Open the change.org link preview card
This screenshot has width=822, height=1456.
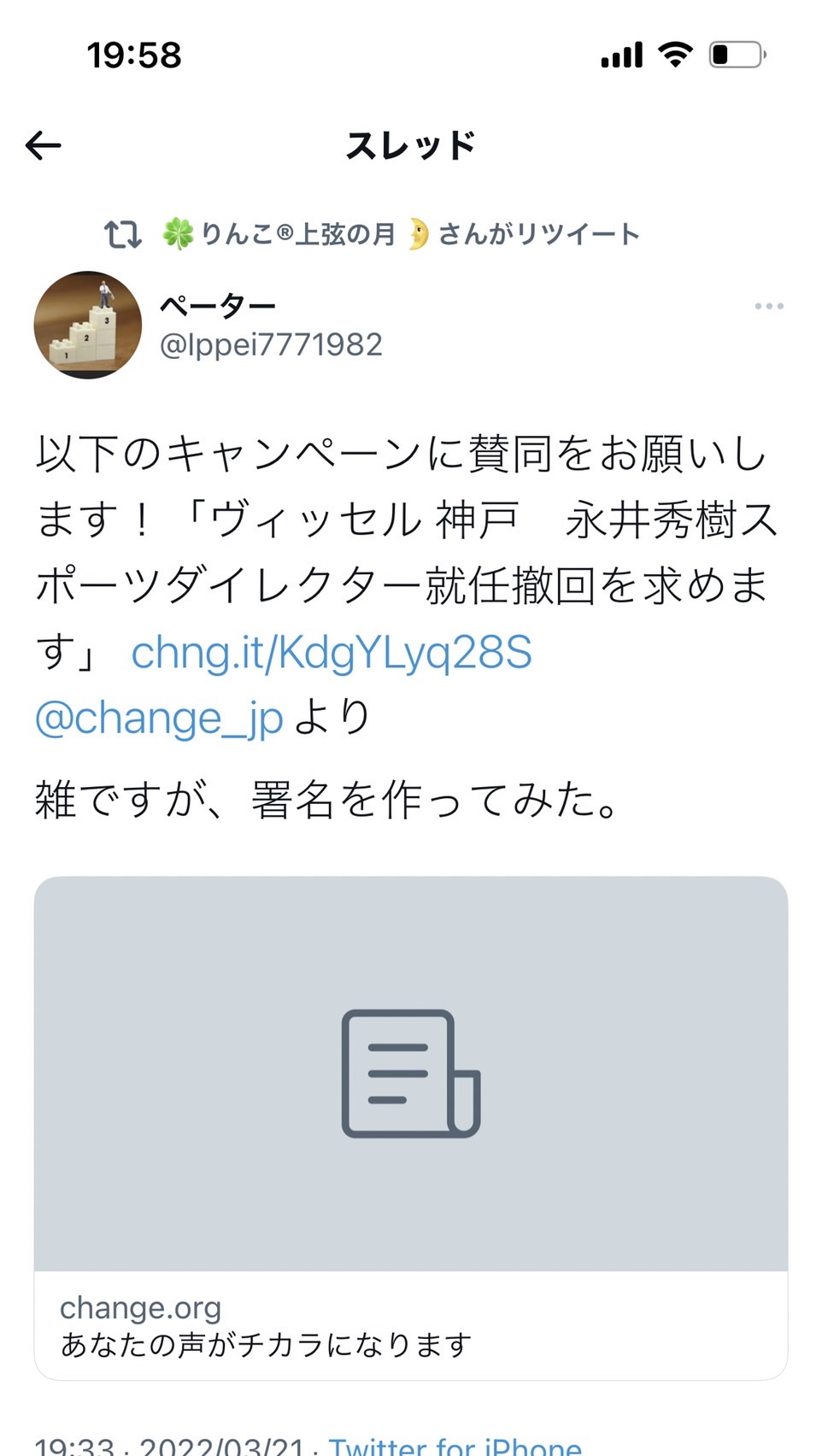(411, 1126)
